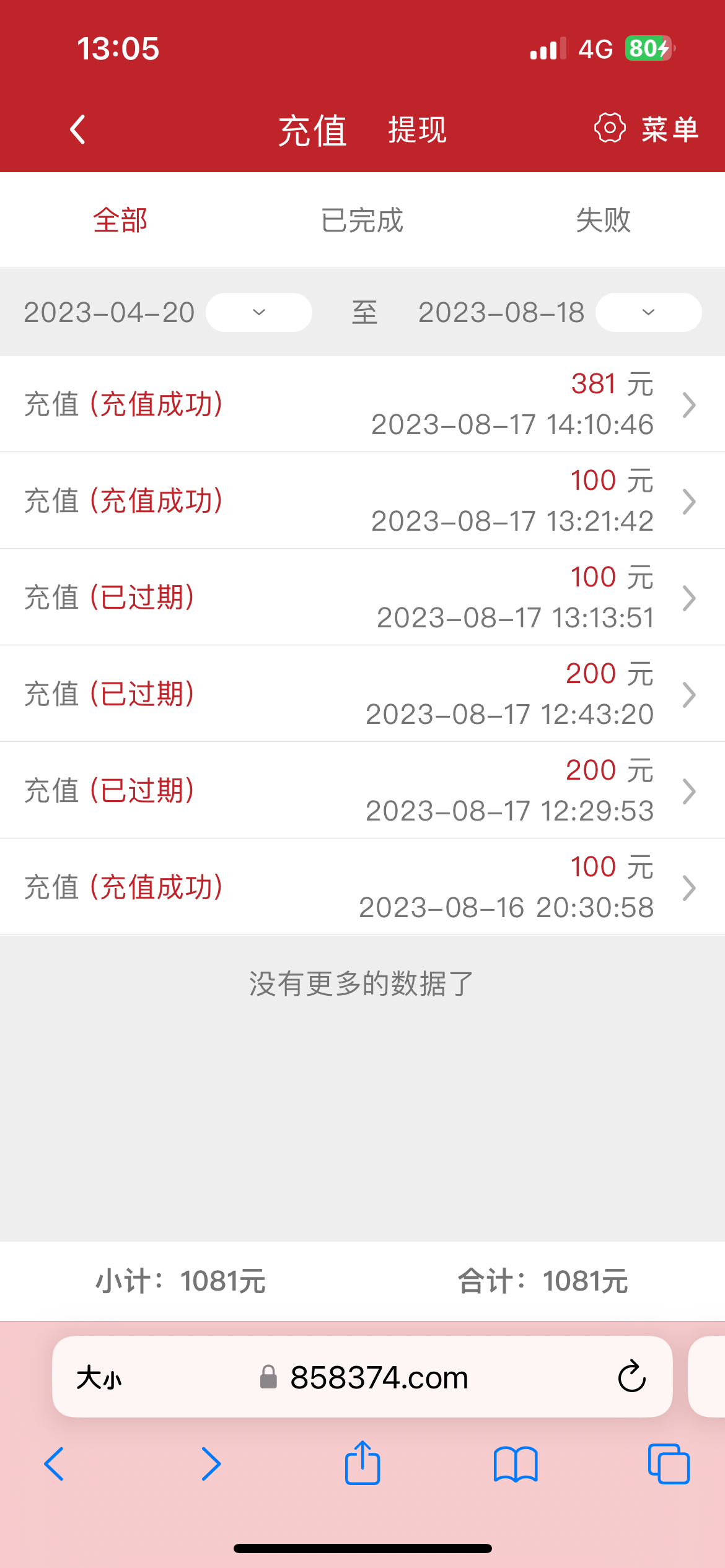Filter by 失败 records
Image resolution: width=725 pixels, height=1568 pixels.
603,220
